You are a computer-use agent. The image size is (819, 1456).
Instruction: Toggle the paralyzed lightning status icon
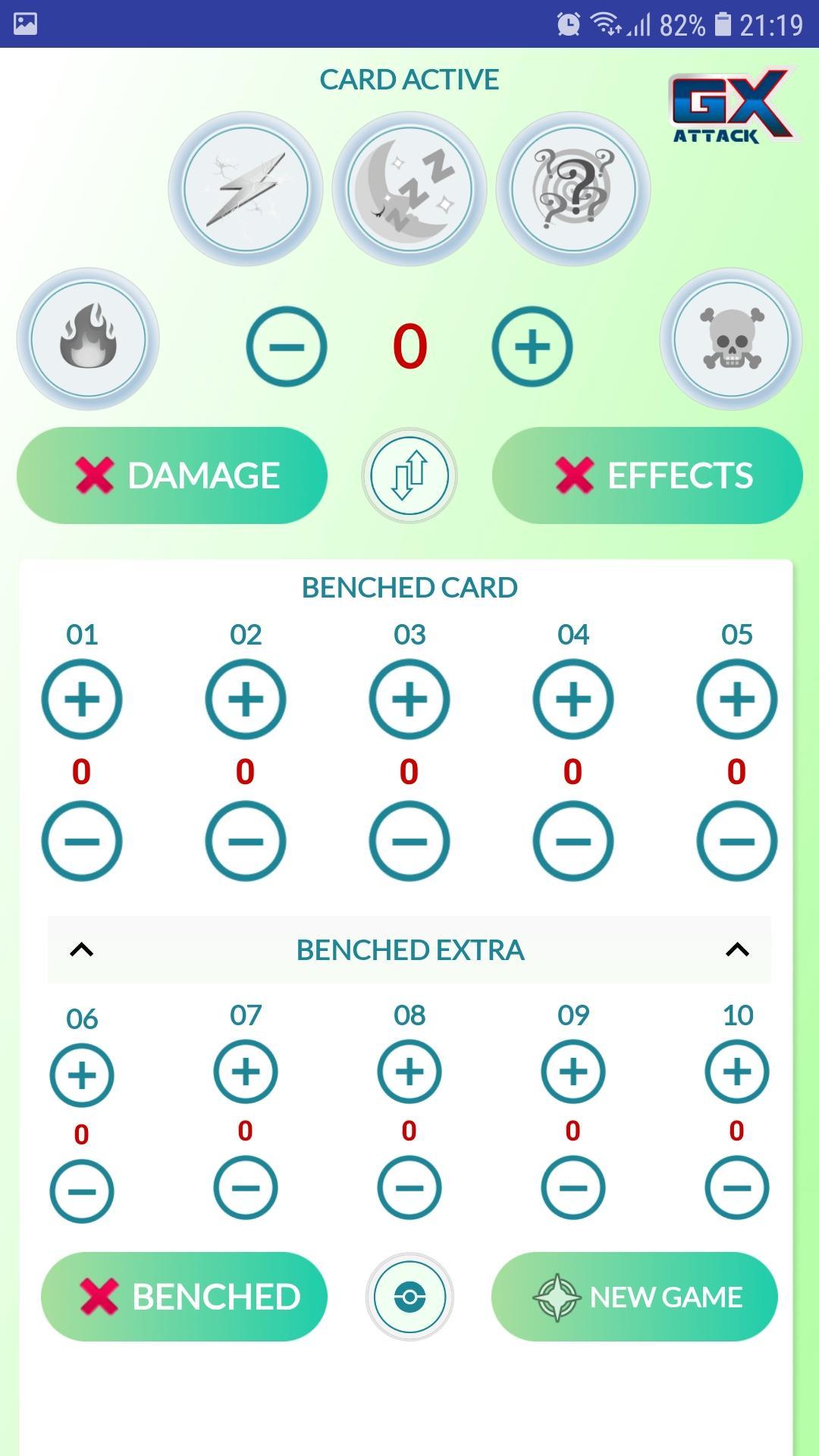(246, 190)
